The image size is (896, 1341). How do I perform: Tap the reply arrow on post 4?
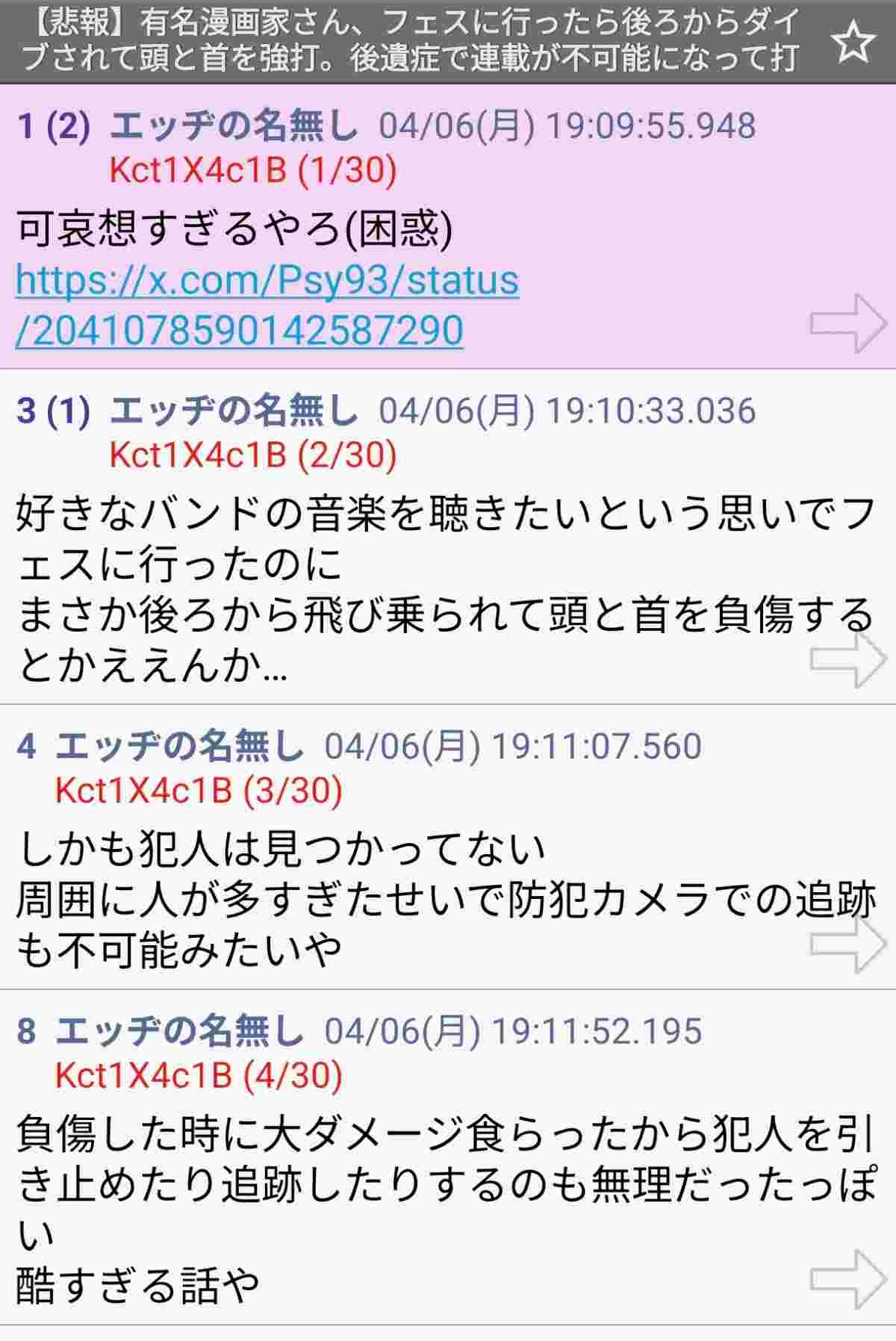coord(847,944)
